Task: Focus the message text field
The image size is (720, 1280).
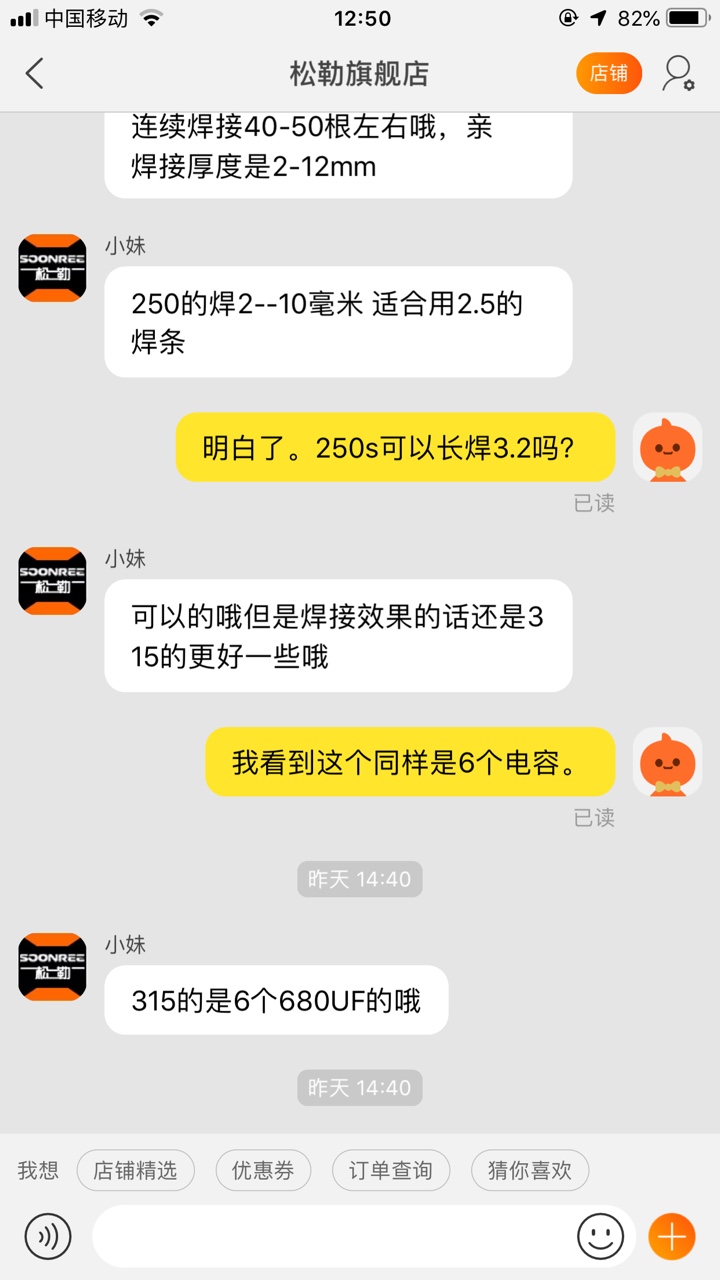Action: (x=330, y=1237)
